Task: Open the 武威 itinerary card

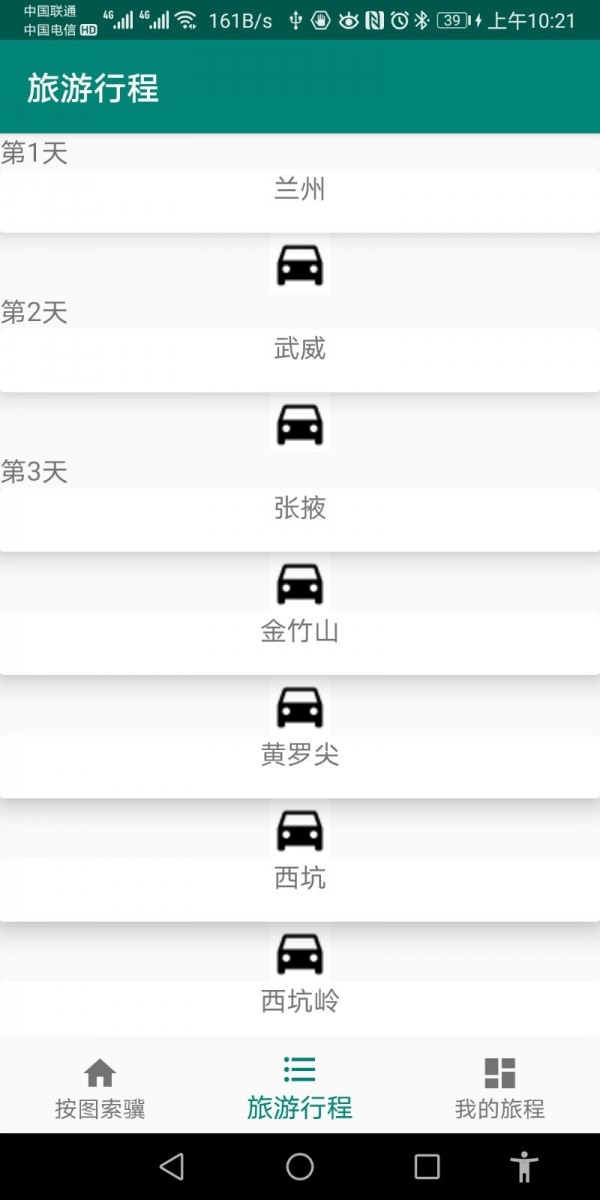Action: 300,360
